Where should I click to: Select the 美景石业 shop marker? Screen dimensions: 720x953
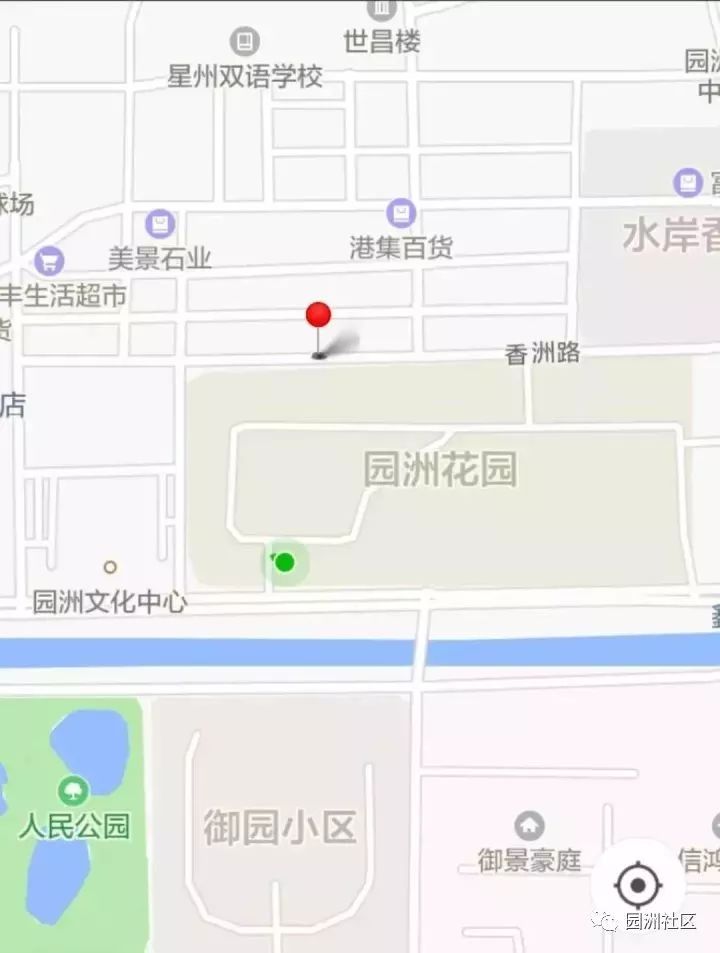click(x=160, y=224)
